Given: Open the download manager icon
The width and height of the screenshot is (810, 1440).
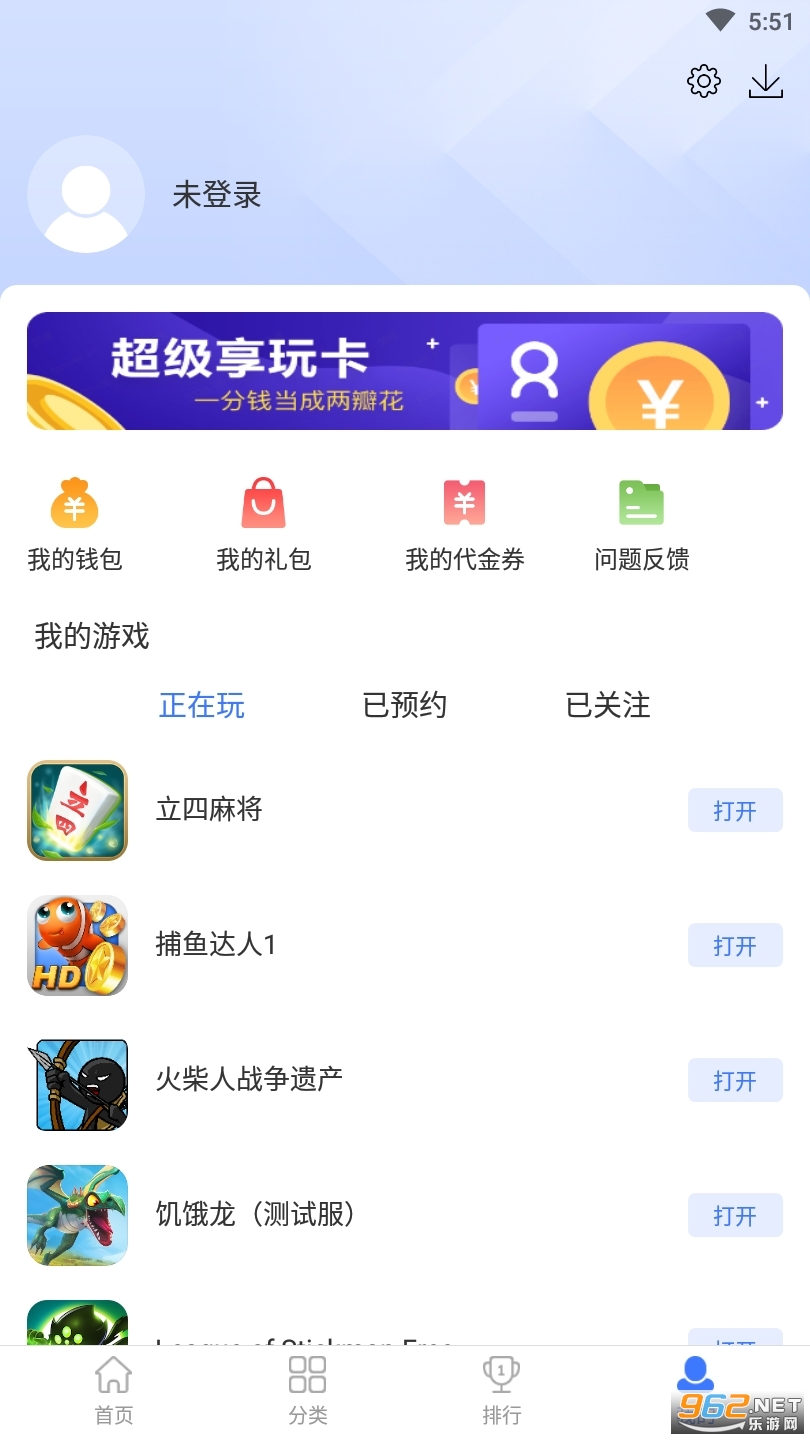Looking at the screenshot, I should point(765,81).
